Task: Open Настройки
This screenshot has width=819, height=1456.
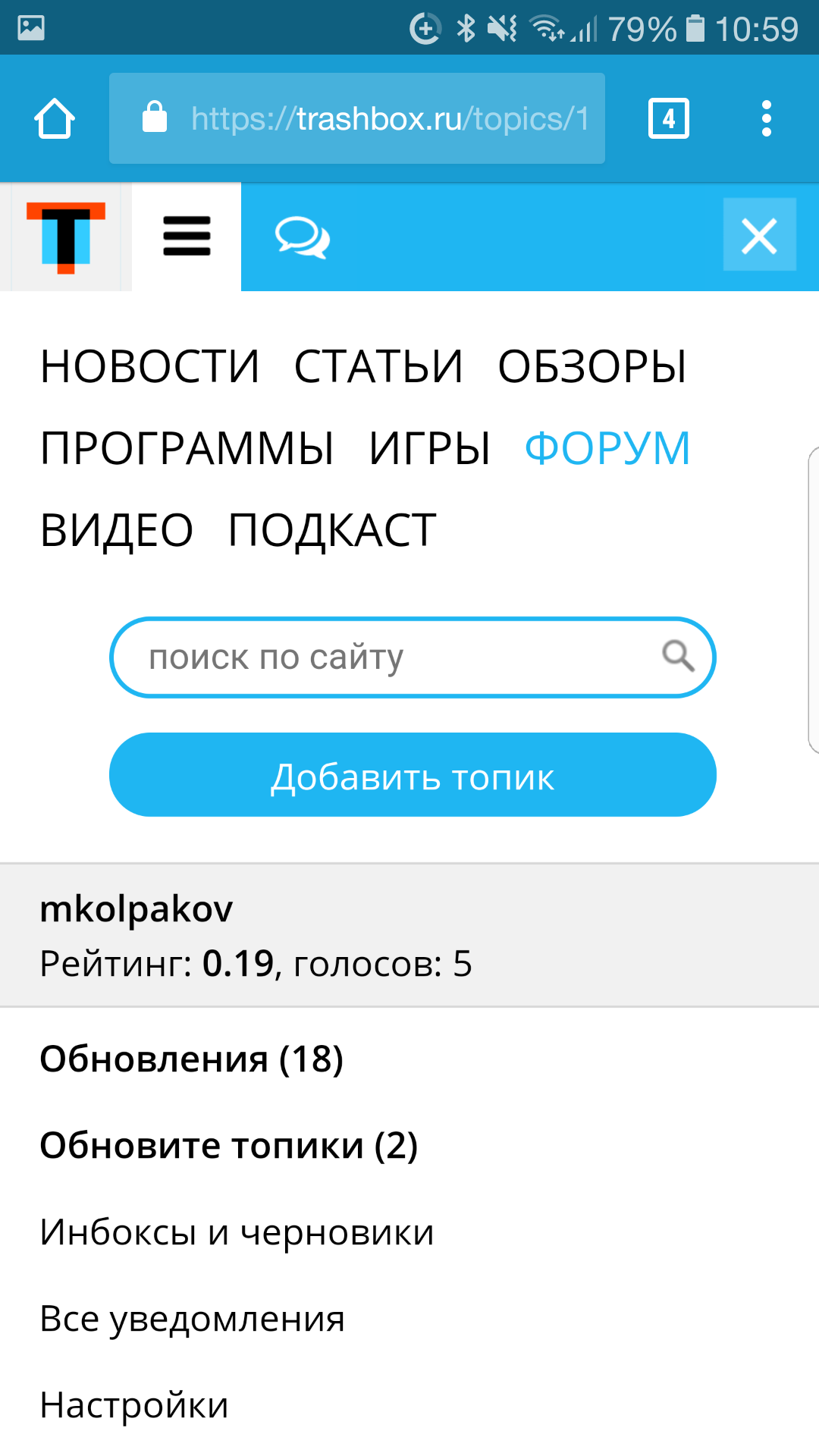Action: point(134,1405)
